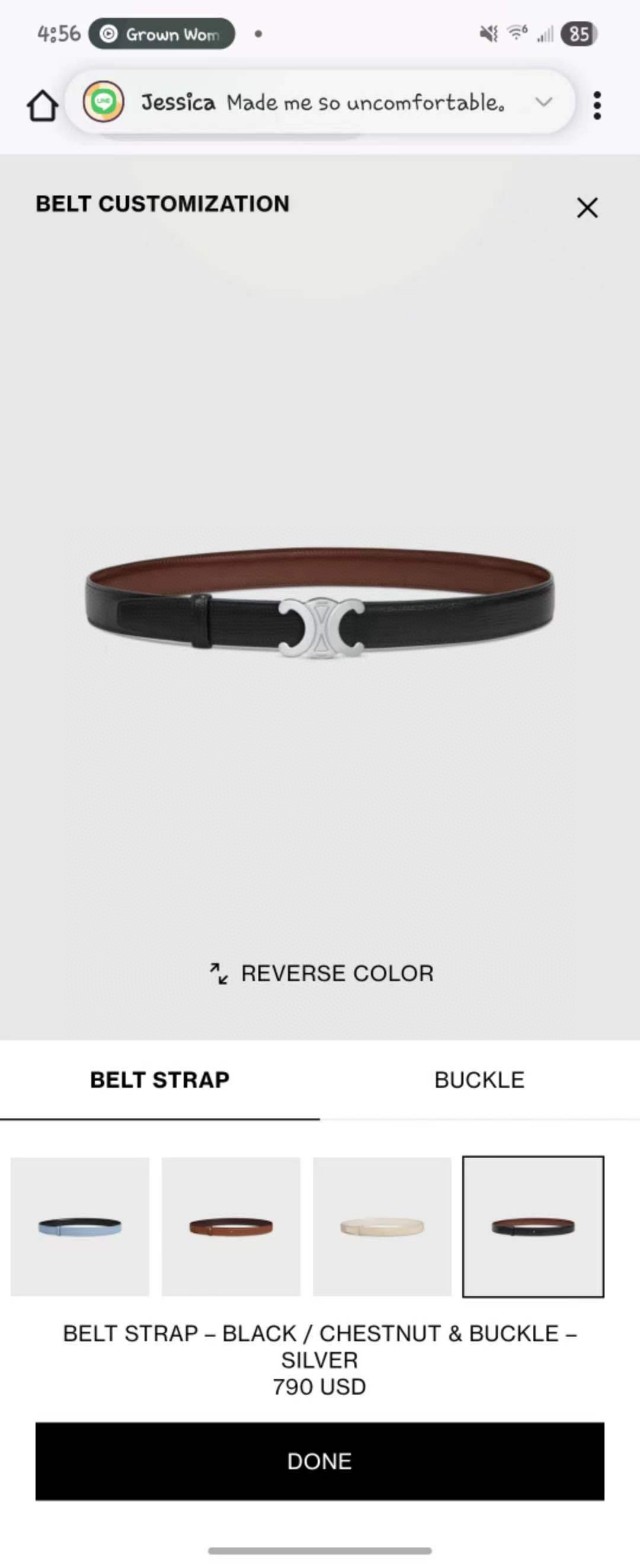This screenshot has width=640, height=1564.
Task: Open the browser overflow menu
Action: tap(597, 104)
